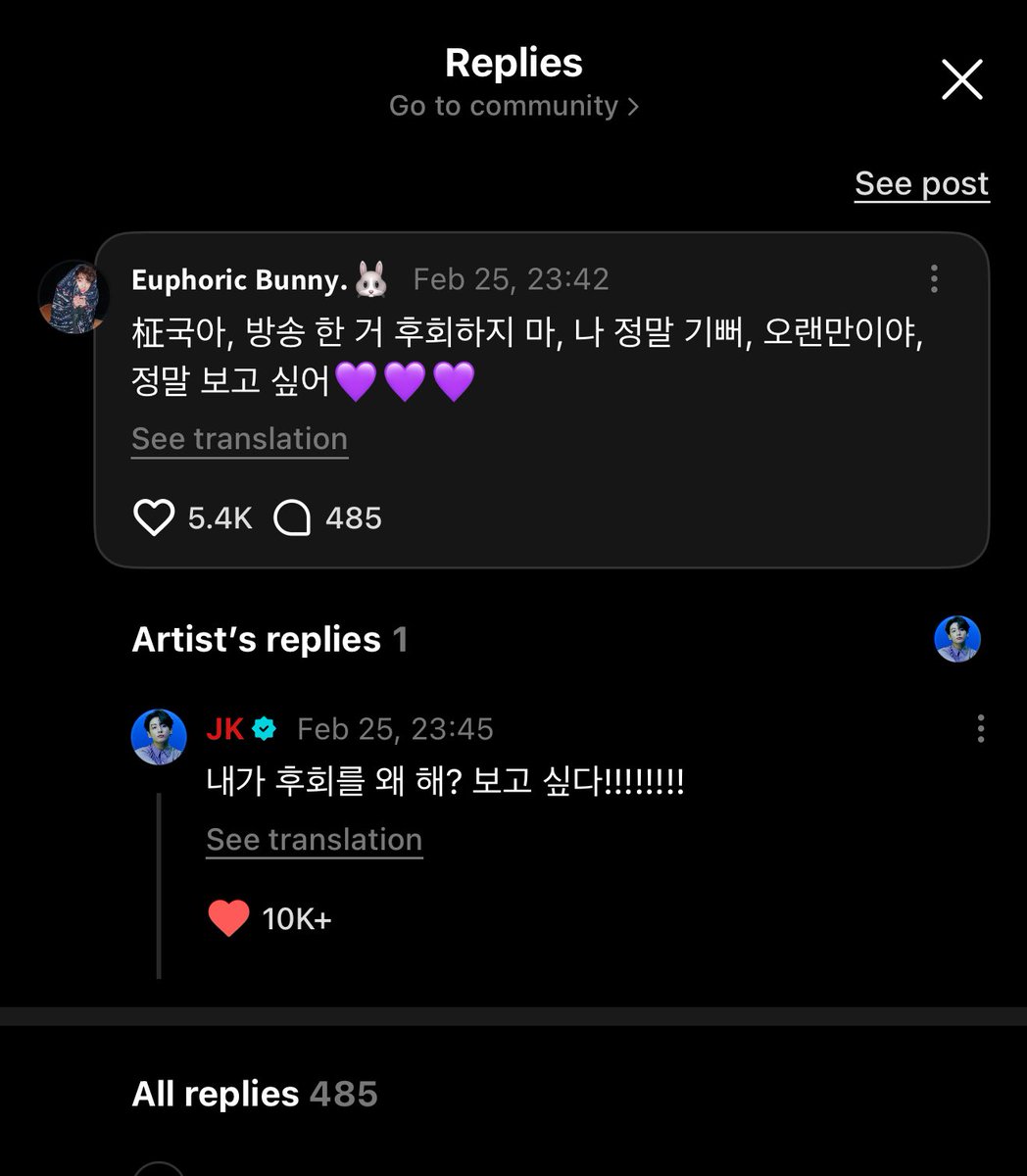The height and width of the screenshot is (1176, 1027).
Task: Unlike JK's reply with red heart
Action: (x=229, y=918)
